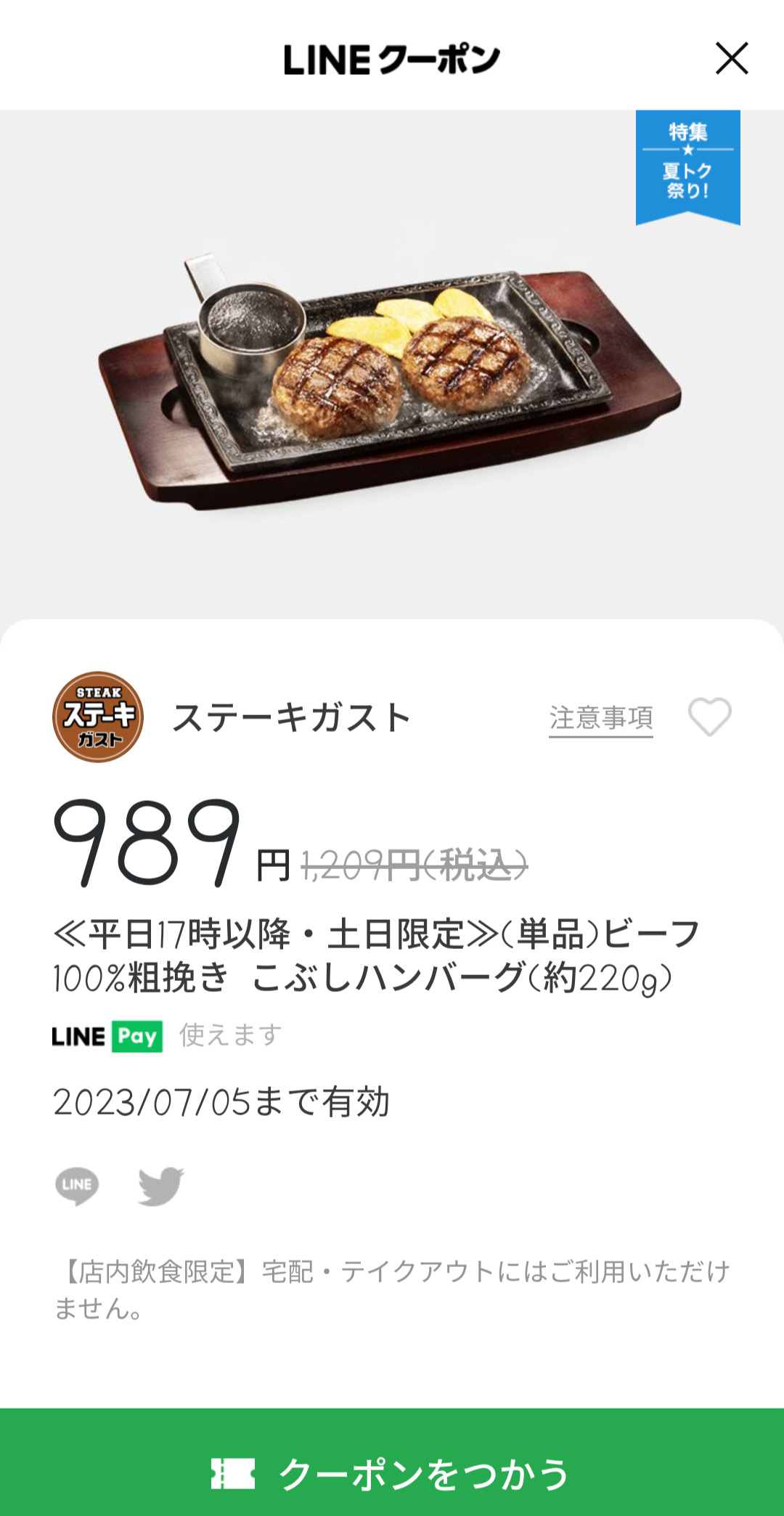
Task: Close the LINE coupon page
Action: point(731,59)
